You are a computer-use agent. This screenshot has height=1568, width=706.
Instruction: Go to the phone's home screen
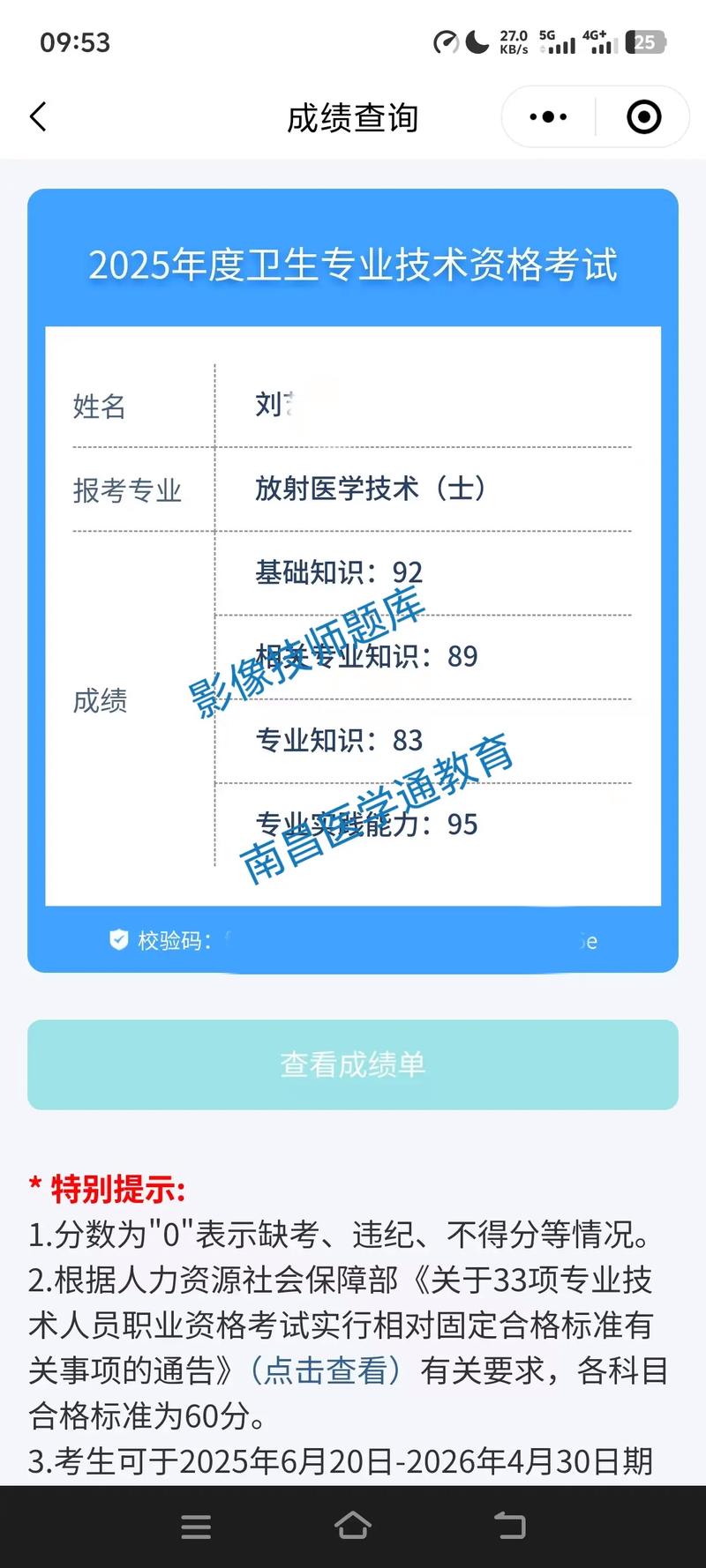[353, 1527]
